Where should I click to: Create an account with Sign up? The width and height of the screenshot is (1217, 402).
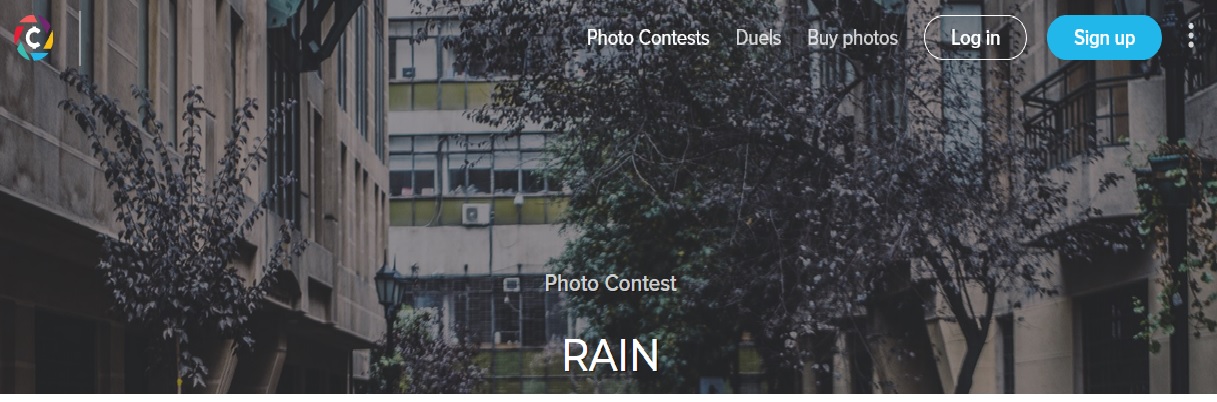(1104, 38)
